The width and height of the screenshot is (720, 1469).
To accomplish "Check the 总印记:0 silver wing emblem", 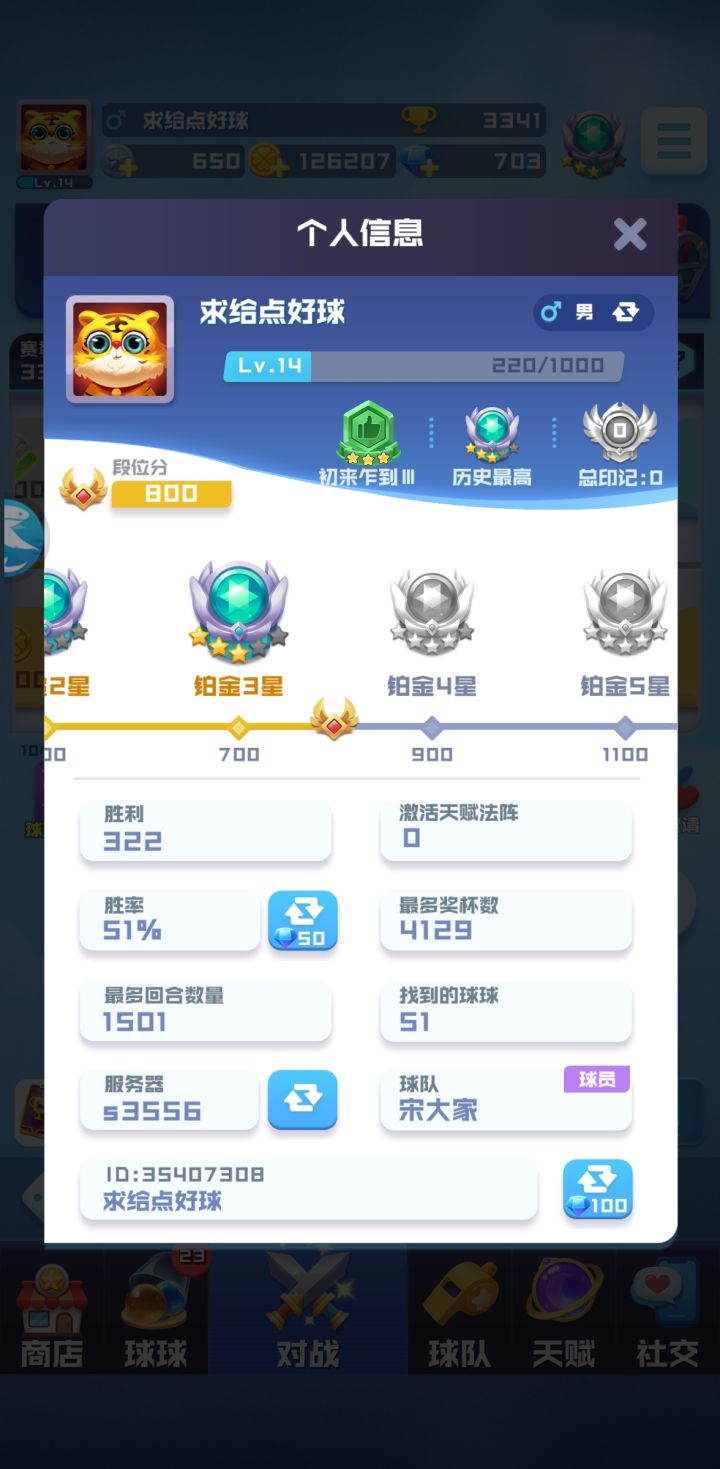I will click(620, 430).
